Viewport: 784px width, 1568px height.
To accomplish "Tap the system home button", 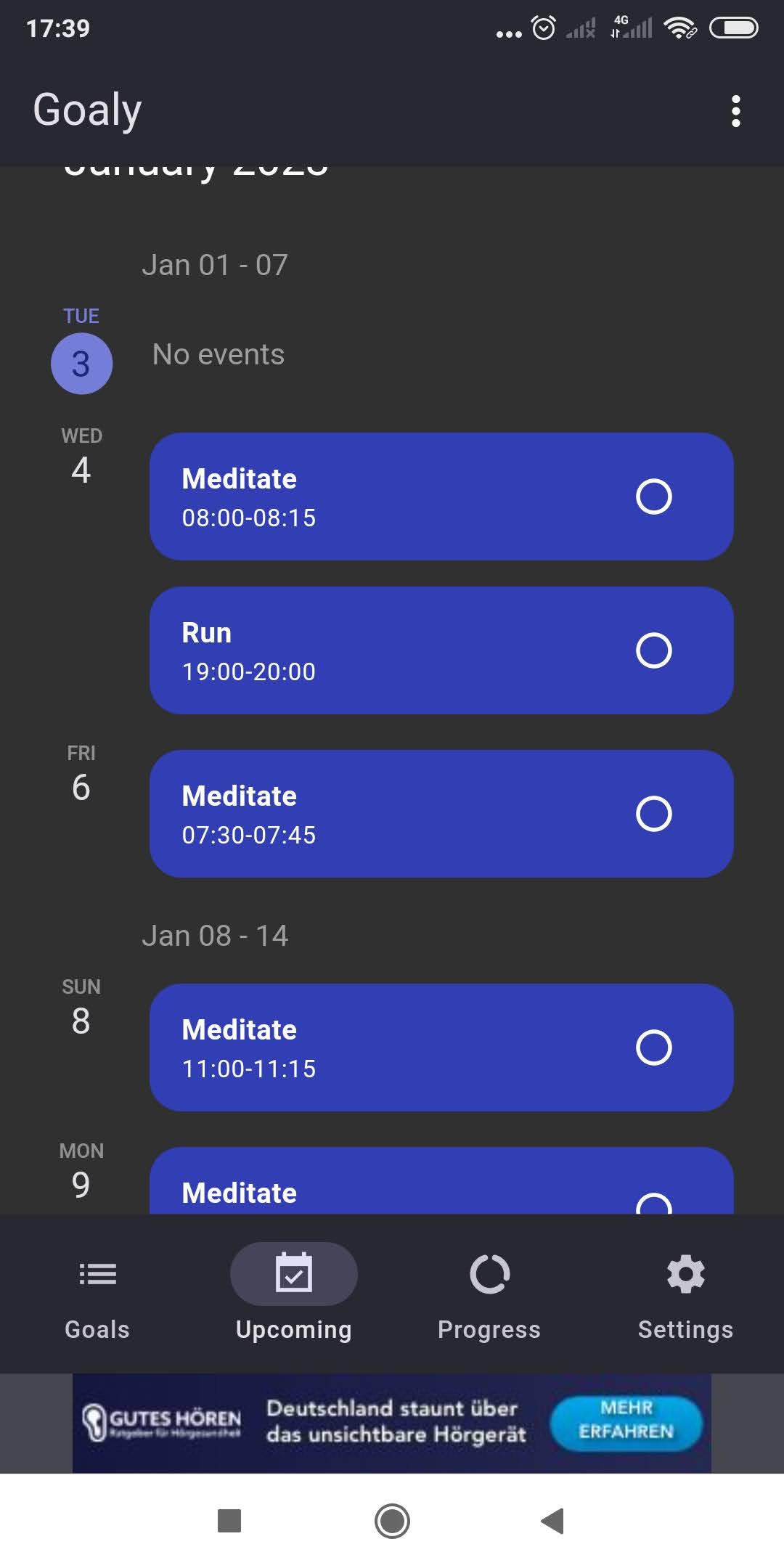I will [x=392, y=1520].
